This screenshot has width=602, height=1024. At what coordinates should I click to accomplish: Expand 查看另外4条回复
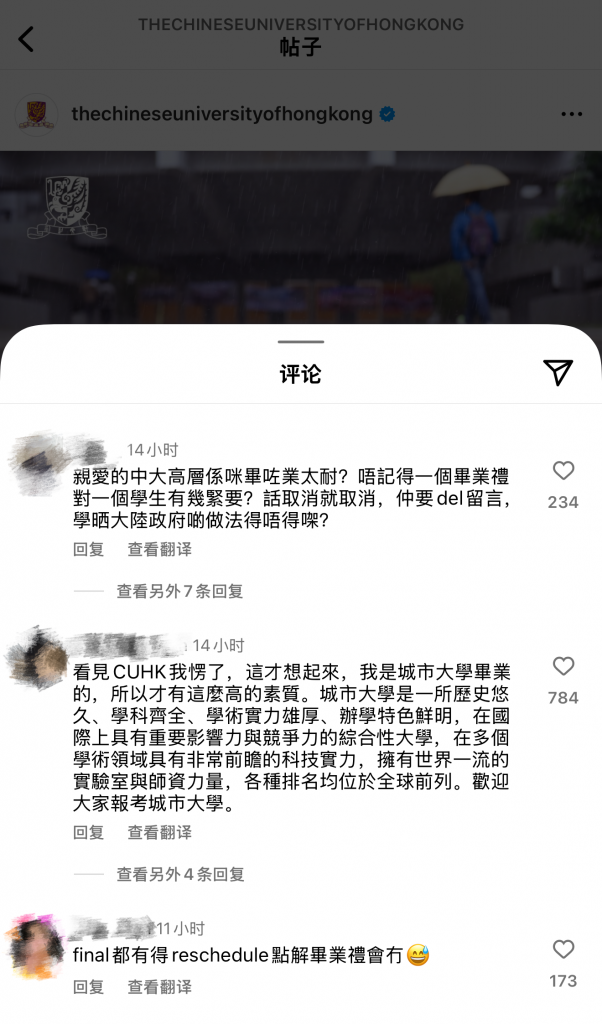tap(180, 874)
